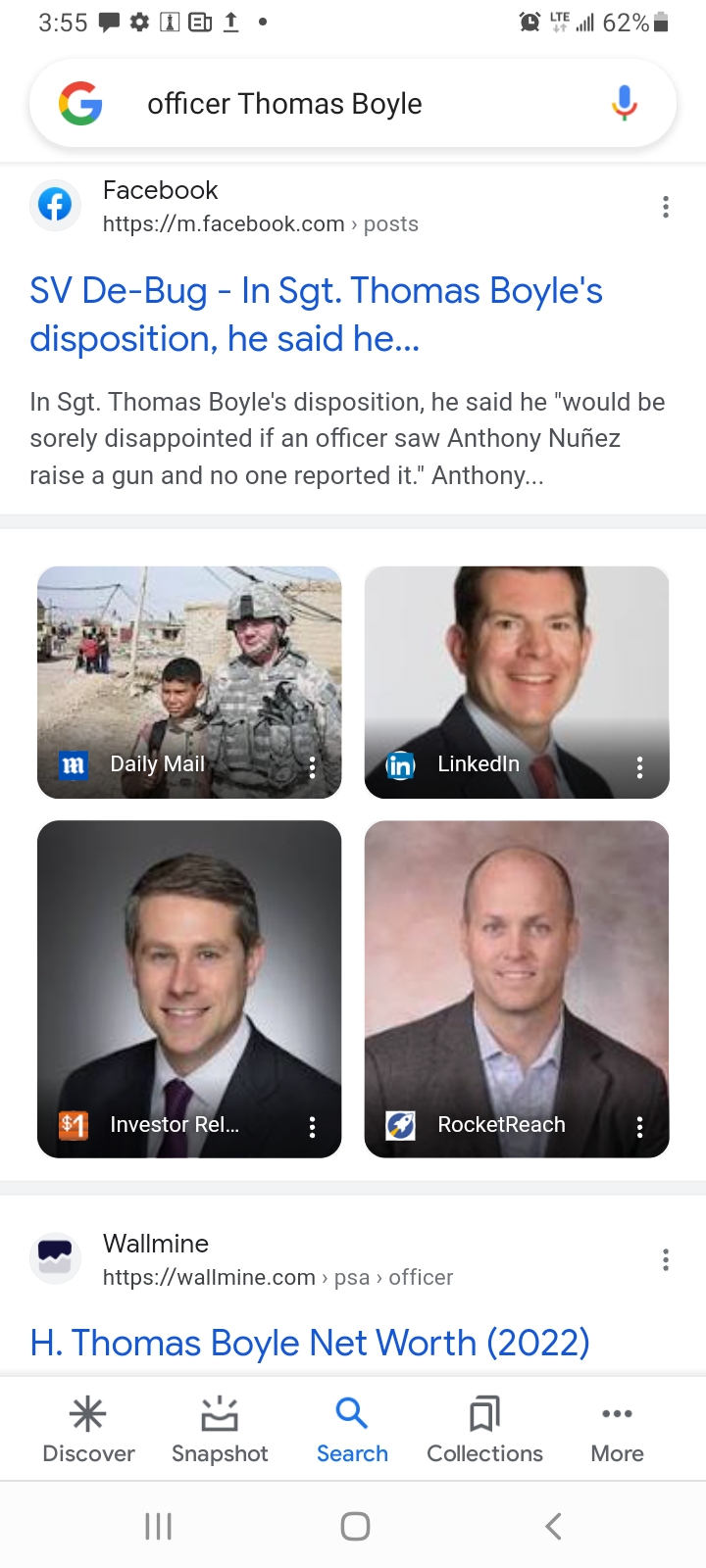This screenshot has width=706, height=1568.
Task: Open the Daily Mail image result
Action: coord(189,666)
